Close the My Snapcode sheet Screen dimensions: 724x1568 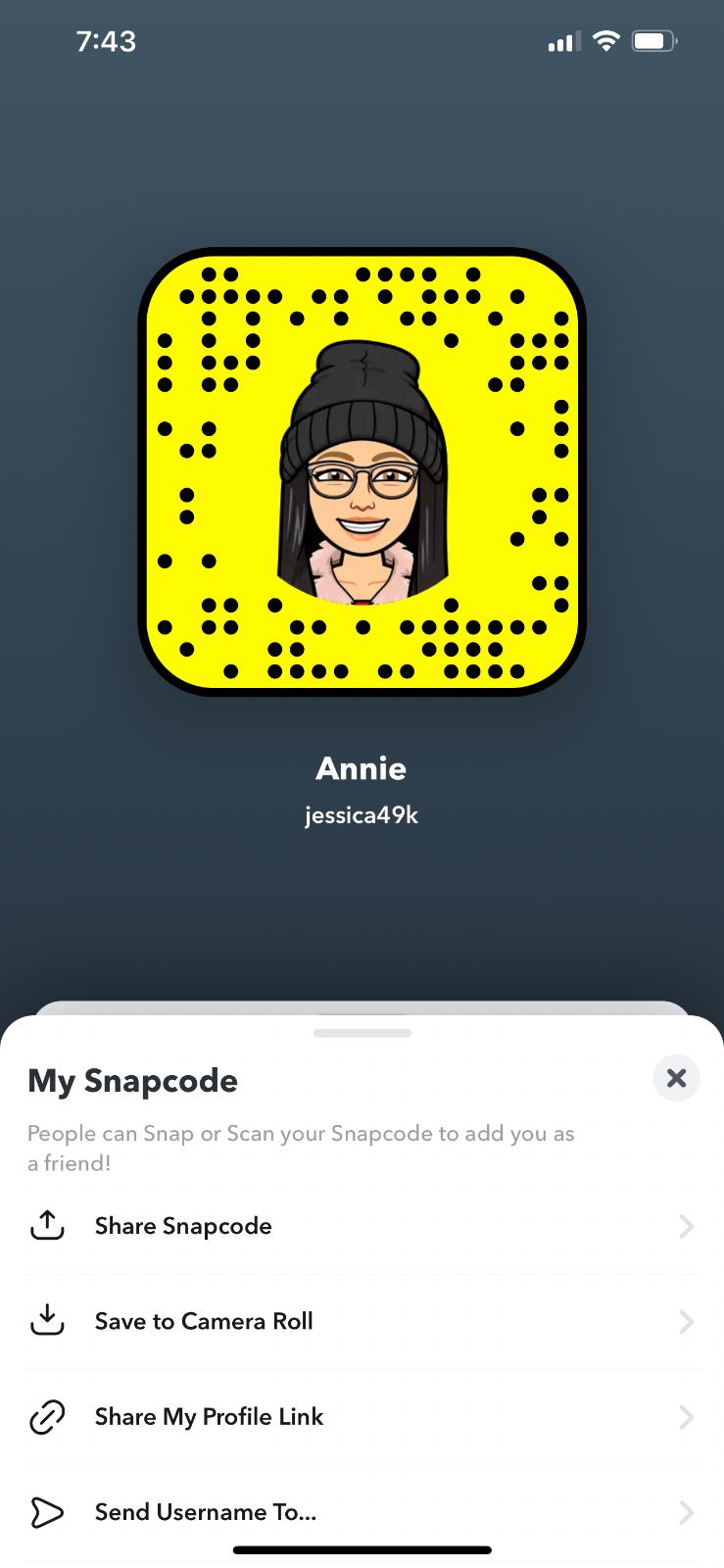[676, 1078]
